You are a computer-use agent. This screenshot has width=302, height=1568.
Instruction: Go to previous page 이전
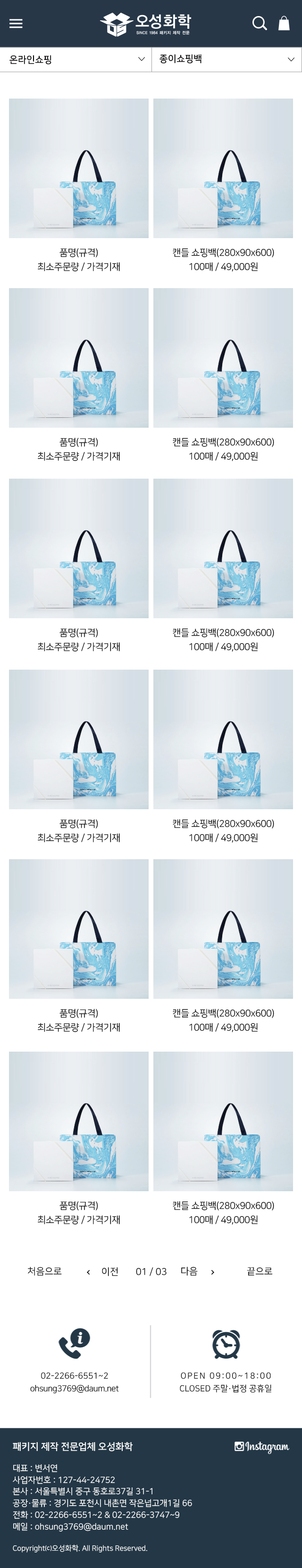point(103,1271)
